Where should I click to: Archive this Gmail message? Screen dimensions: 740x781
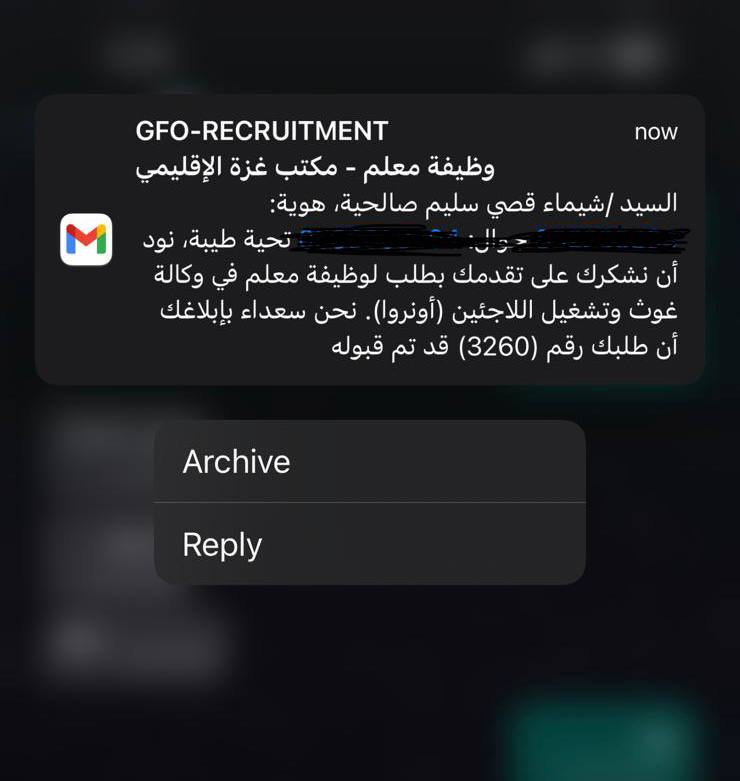370,462
